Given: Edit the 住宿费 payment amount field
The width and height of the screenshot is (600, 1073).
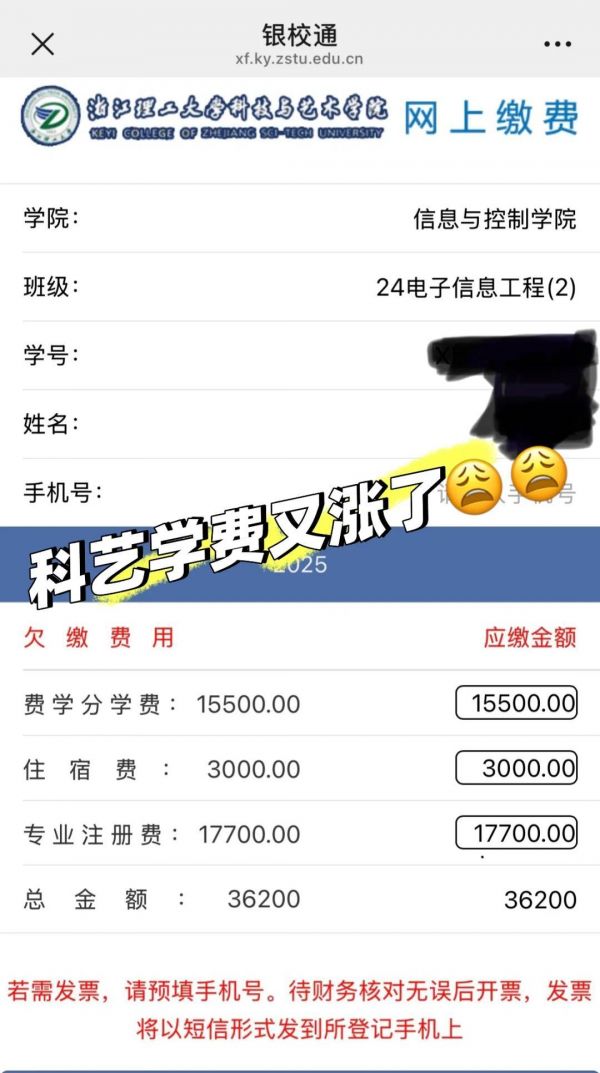Looking at the screenshot, I should tap(517, 768).
